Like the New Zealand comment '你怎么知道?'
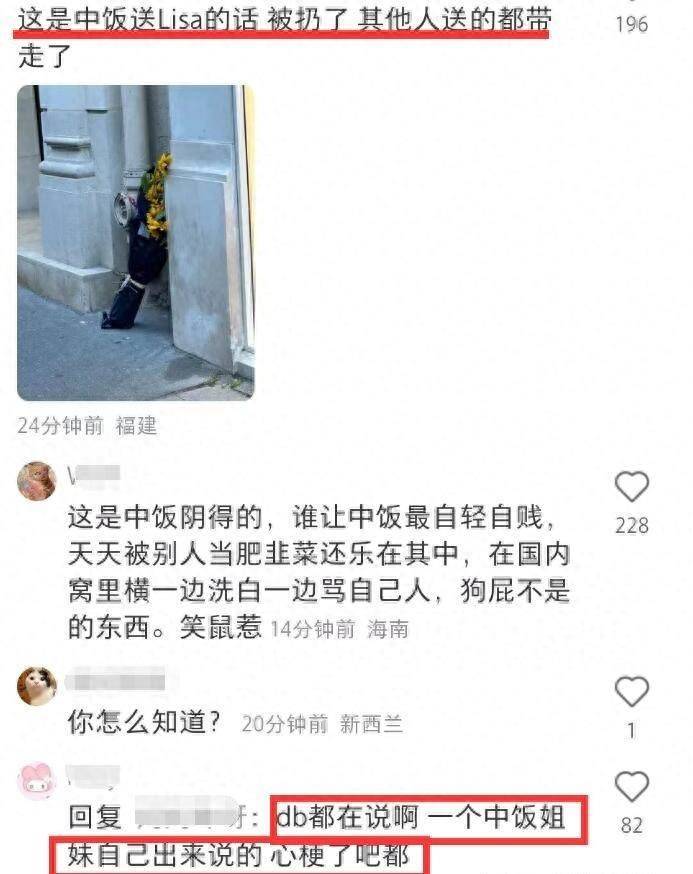This screenshot has height=874, width=693. point(631,692)
